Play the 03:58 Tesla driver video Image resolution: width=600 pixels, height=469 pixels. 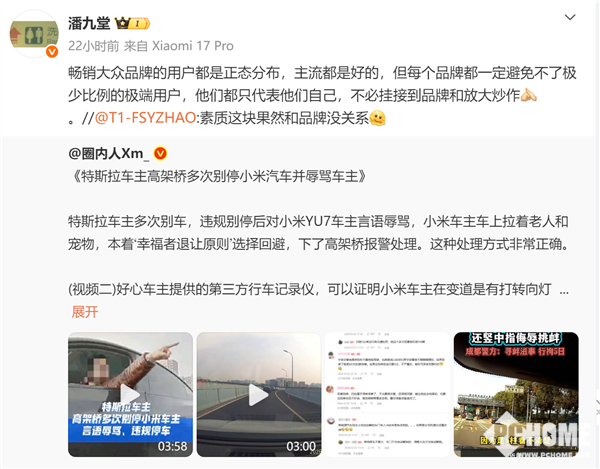130,394
